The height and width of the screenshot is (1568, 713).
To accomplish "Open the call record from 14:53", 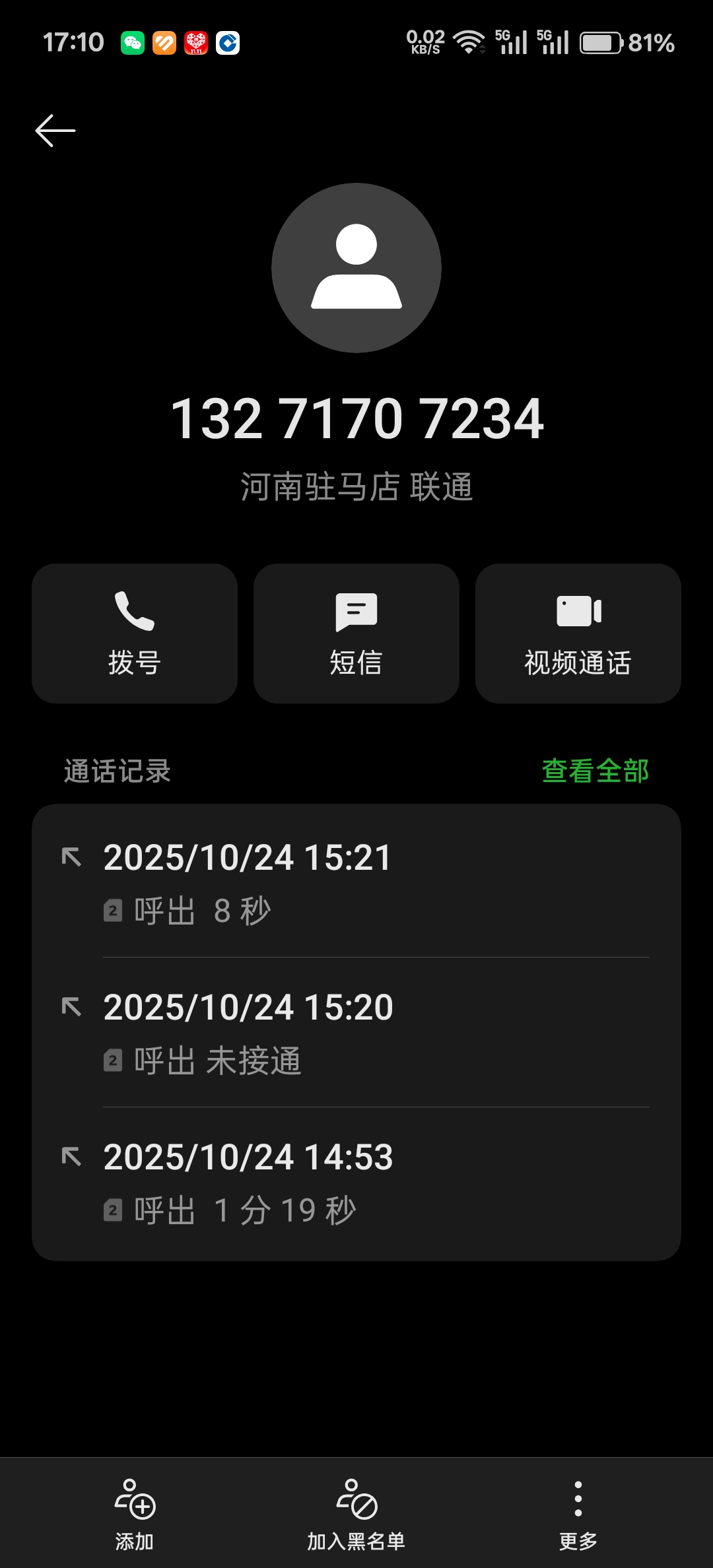I will 356,1183.
